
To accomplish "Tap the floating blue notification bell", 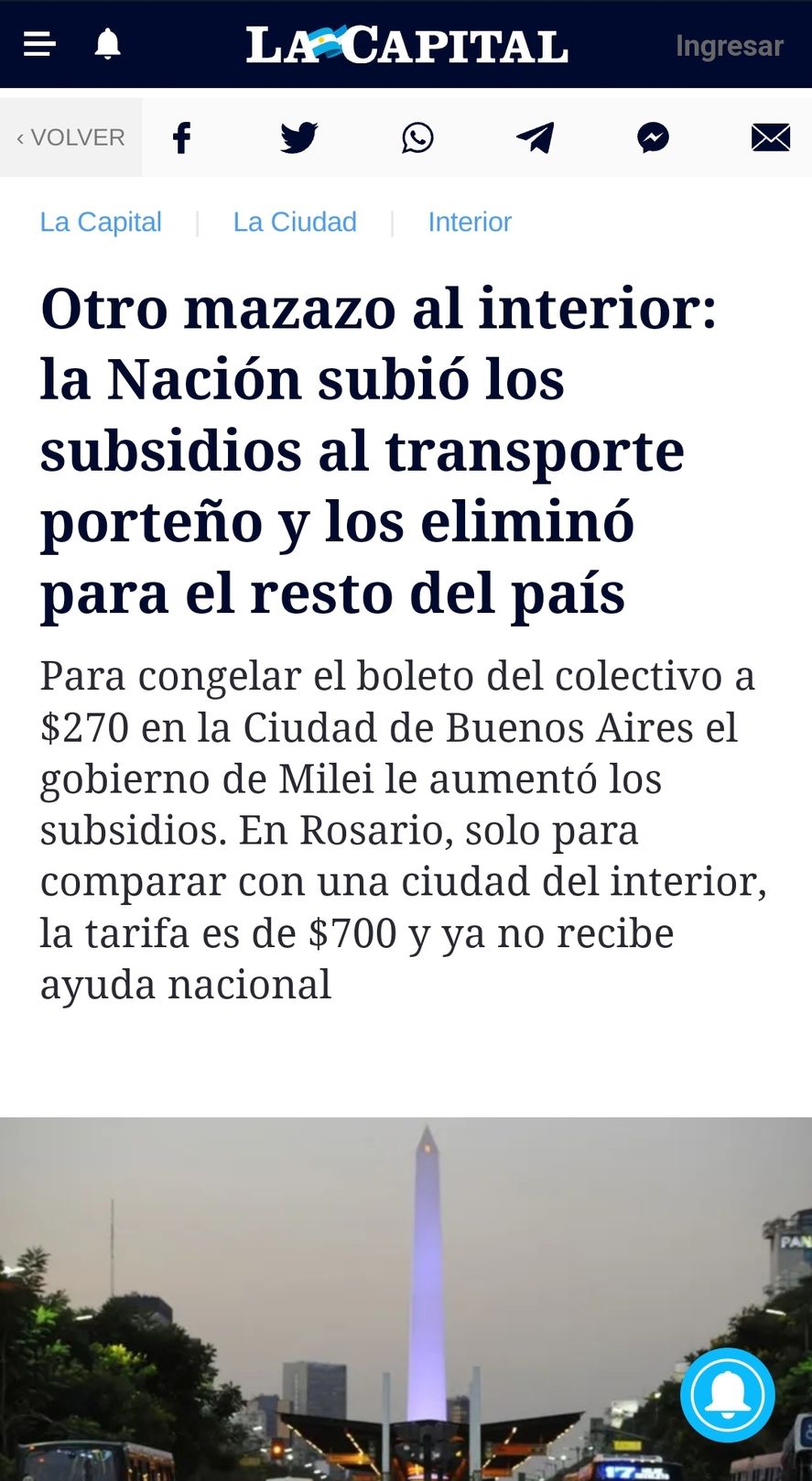I will (728, 1395).
